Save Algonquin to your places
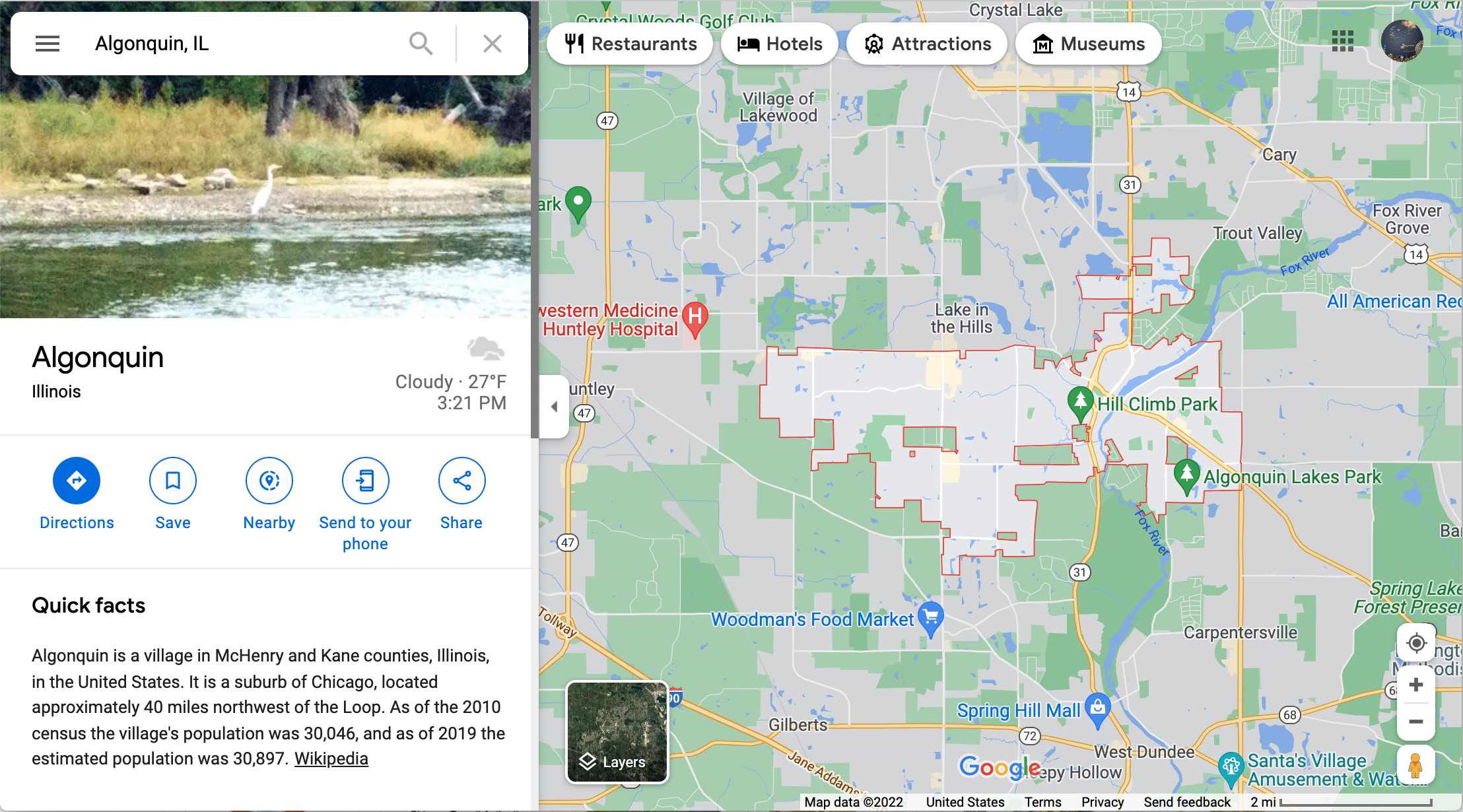Image resolution: width=1463 pixels, height=812 pixels. pos(173,481)
